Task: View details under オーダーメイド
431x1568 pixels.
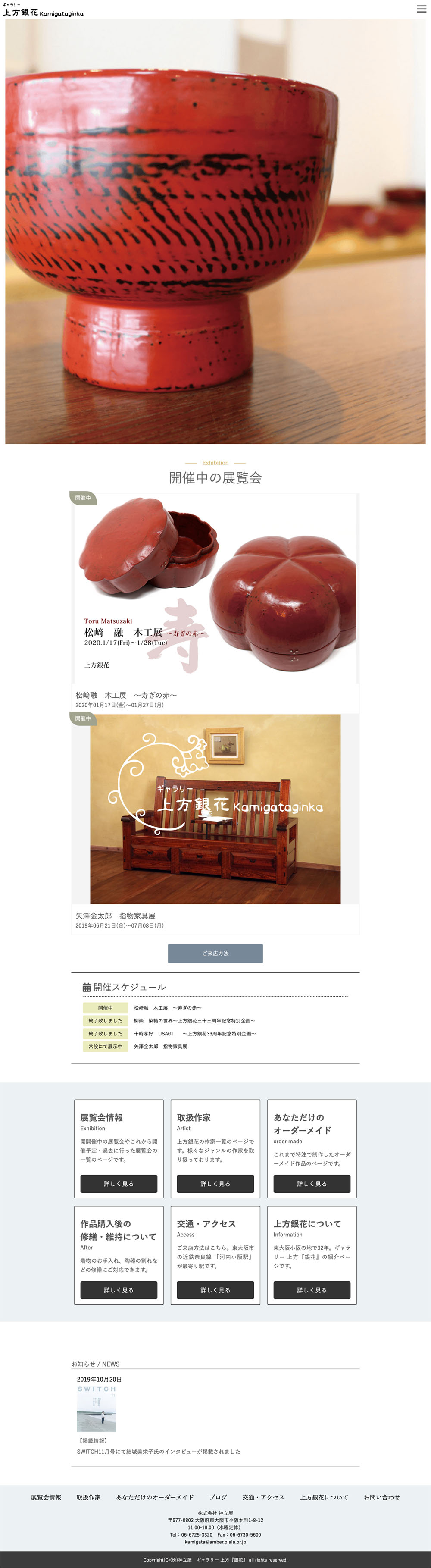Action: [312, 1183]
